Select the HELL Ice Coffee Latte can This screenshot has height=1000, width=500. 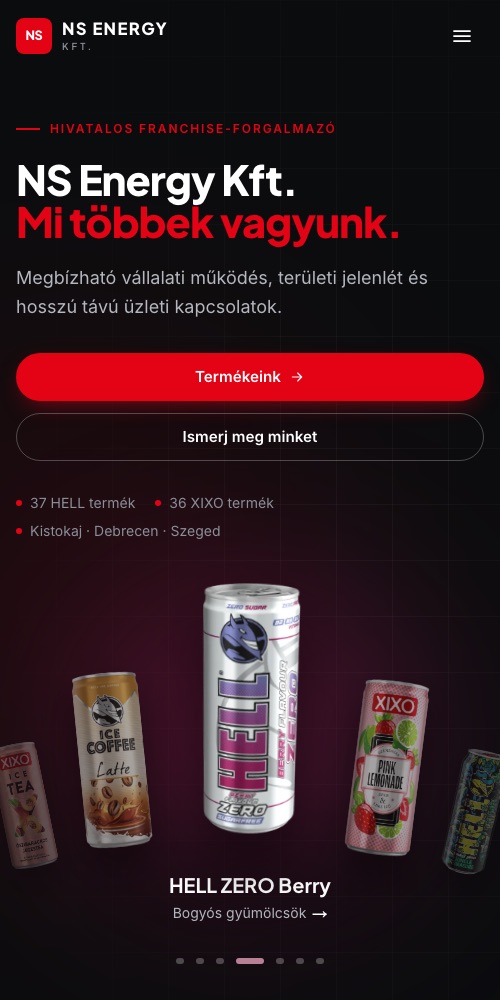(x=112, y=760)
